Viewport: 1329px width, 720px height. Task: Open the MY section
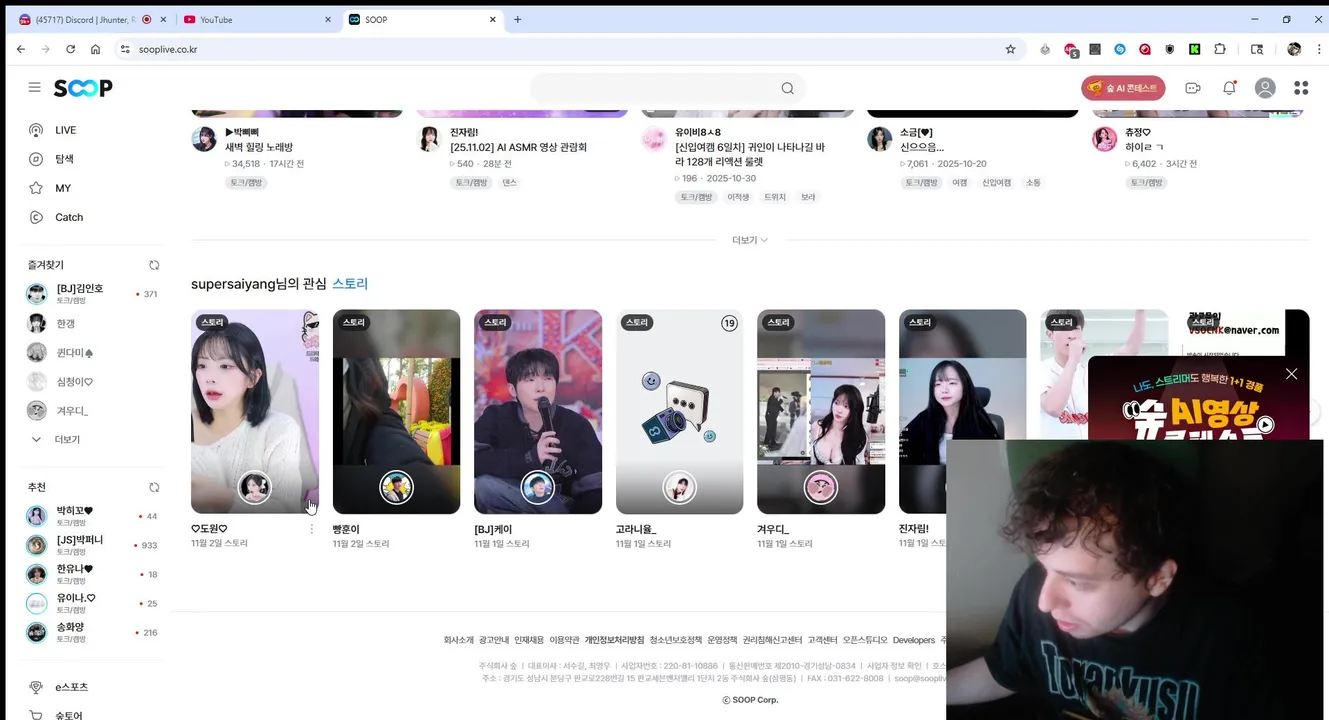pos(63,188)
